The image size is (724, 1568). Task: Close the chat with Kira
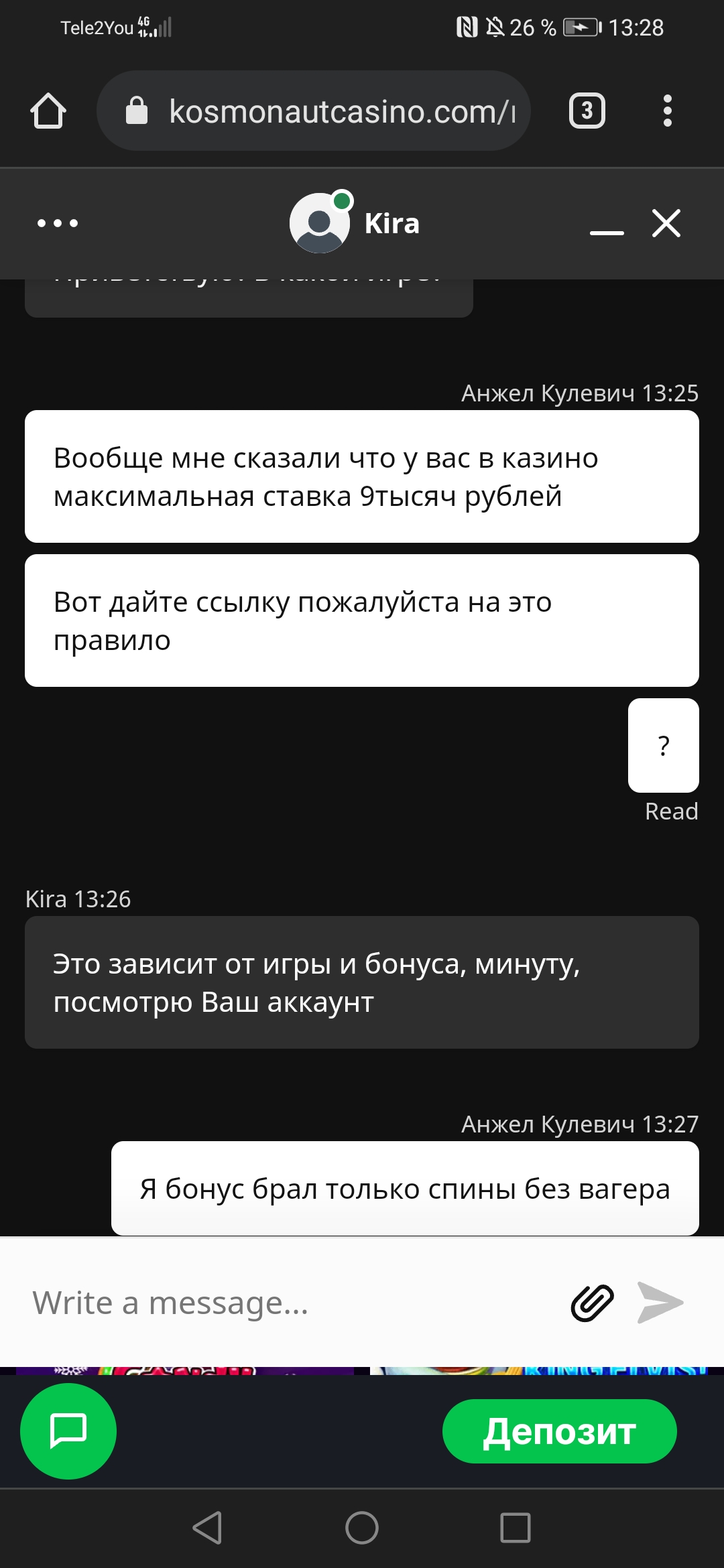tap(666, 223)
